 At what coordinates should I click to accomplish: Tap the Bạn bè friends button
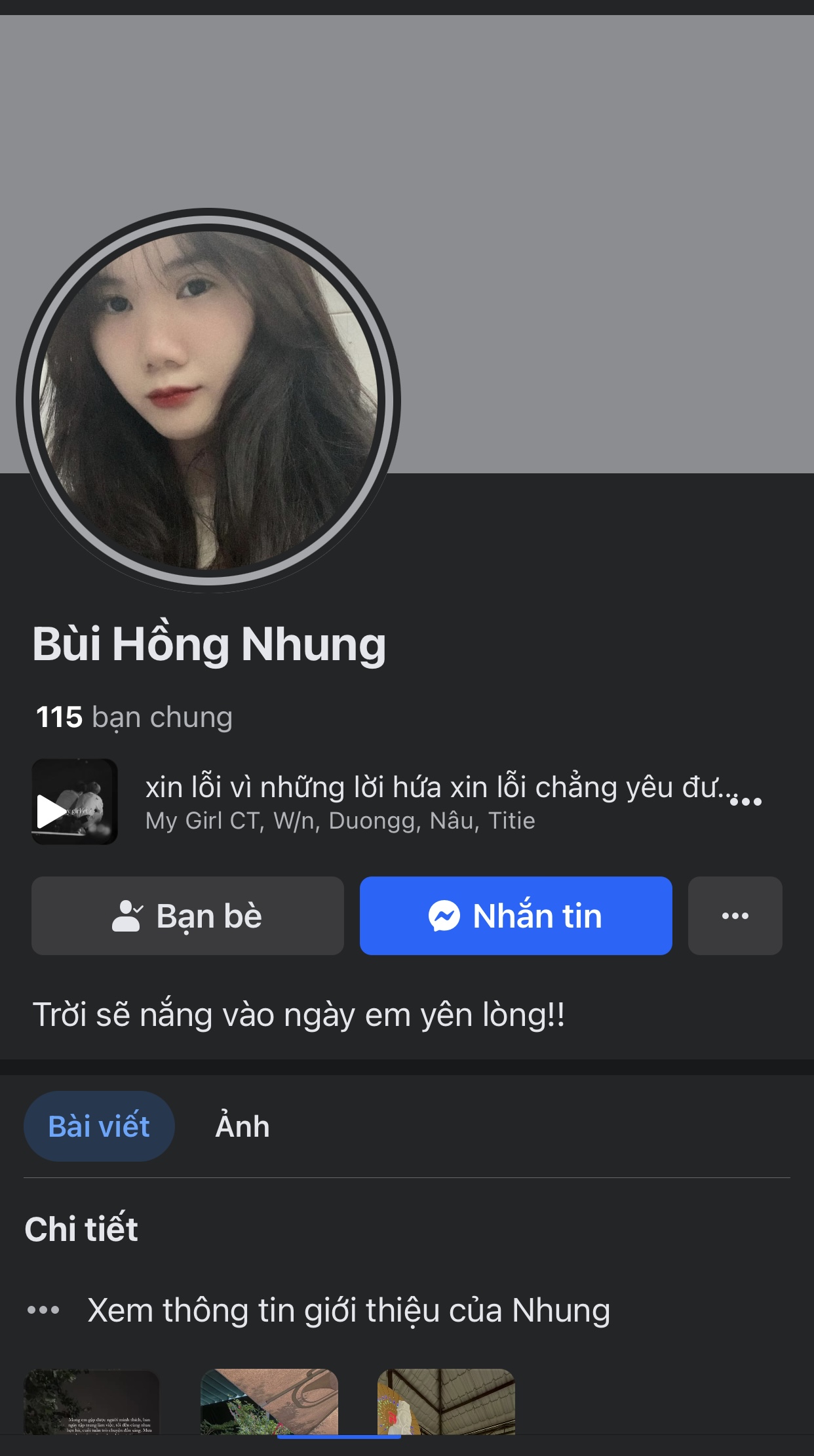187,916
